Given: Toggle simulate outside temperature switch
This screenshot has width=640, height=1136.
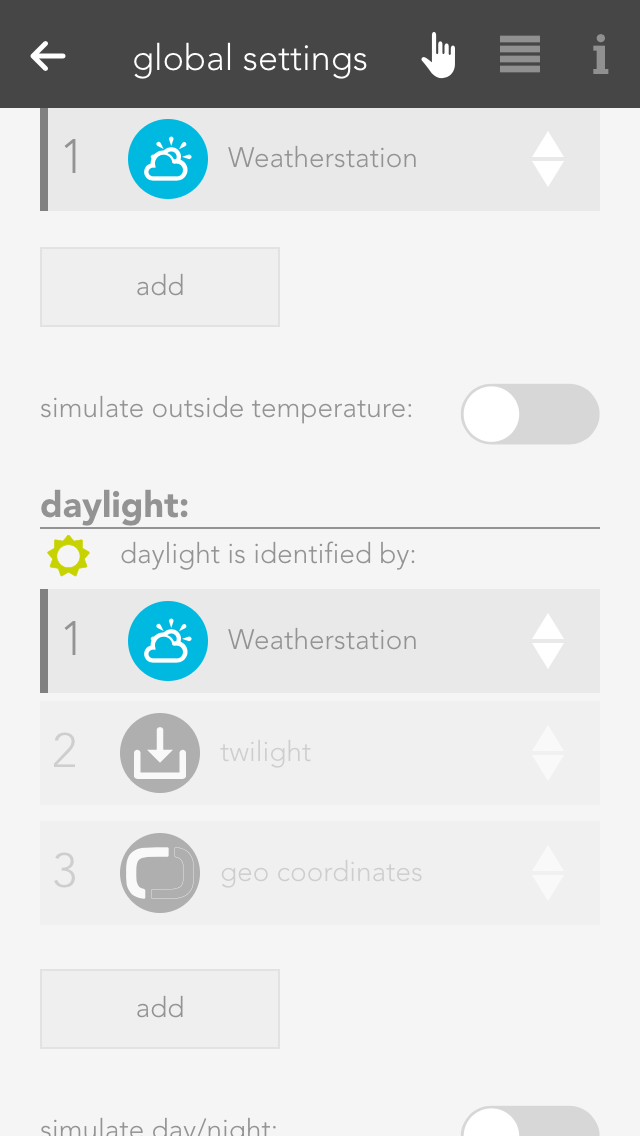Looking at the screenshot, I should (530, 414).
